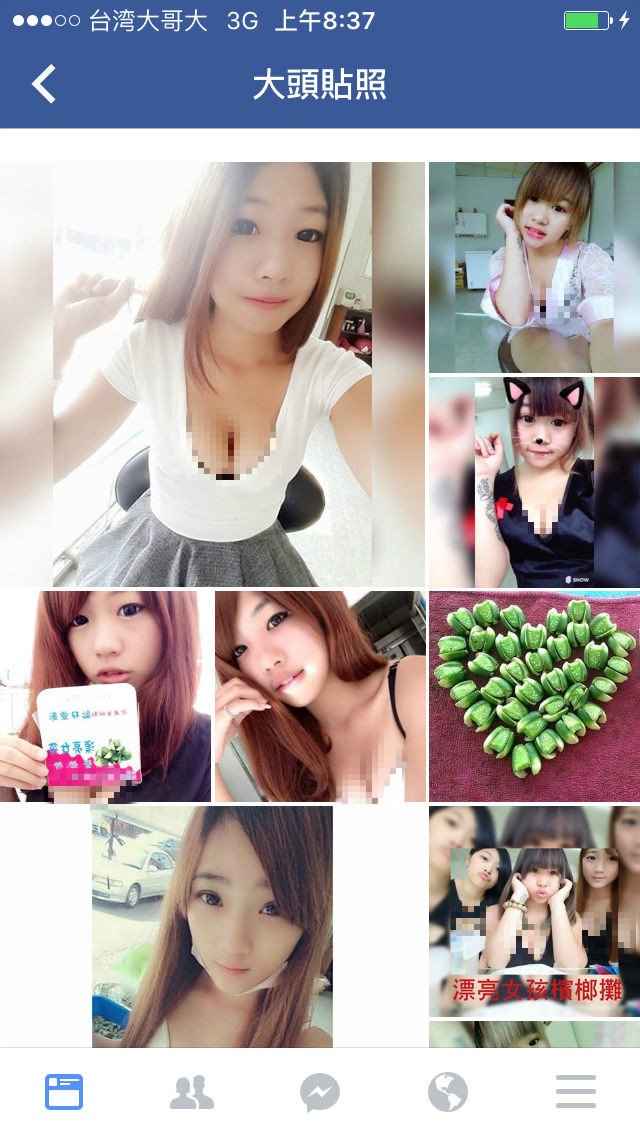Open the More menu tab
Image resolution: width=640 pixels, height=1136 pixels.
click(576, 1092)
